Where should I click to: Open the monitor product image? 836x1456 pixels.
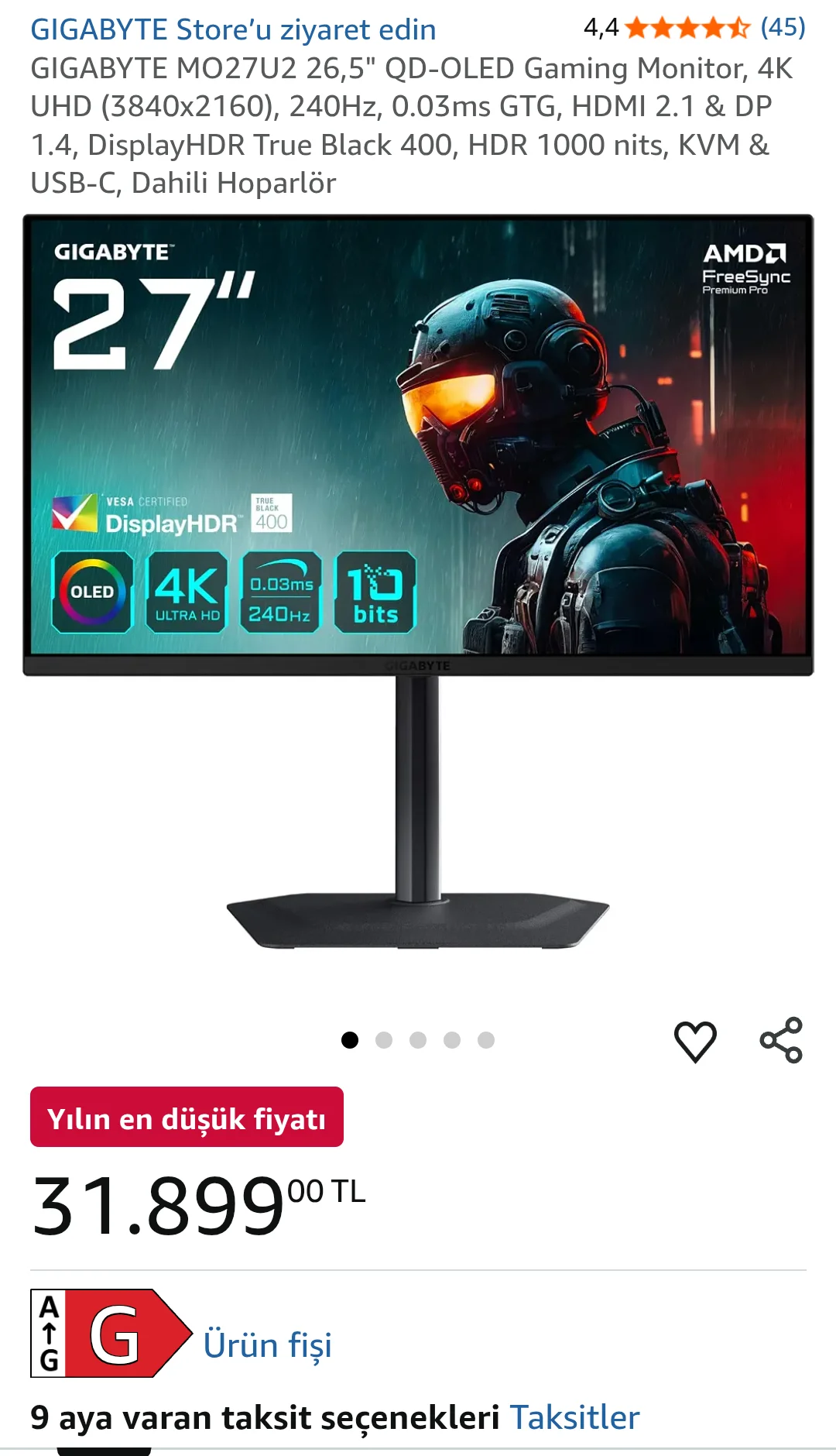coord(418,582)
